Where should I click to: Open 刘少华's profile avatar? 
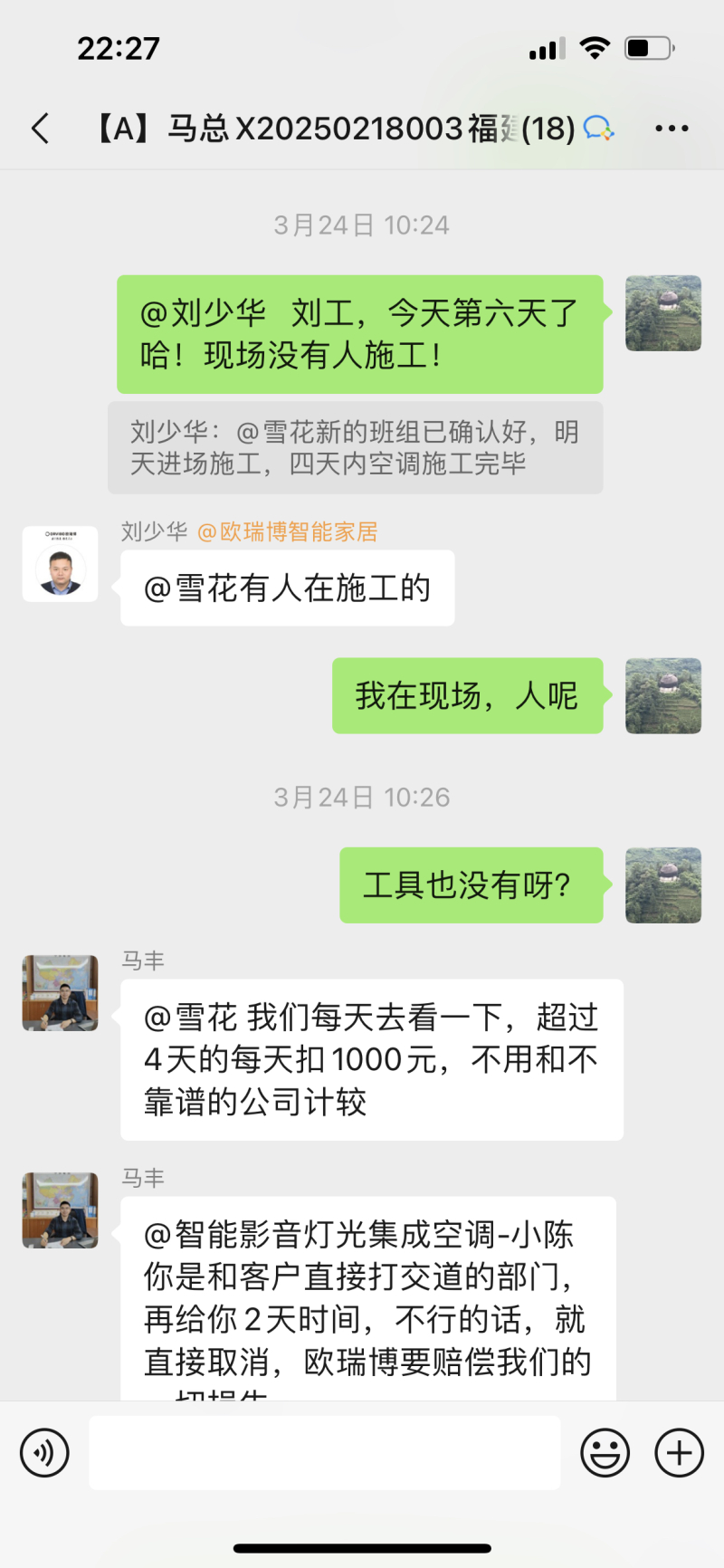(61, 564)
